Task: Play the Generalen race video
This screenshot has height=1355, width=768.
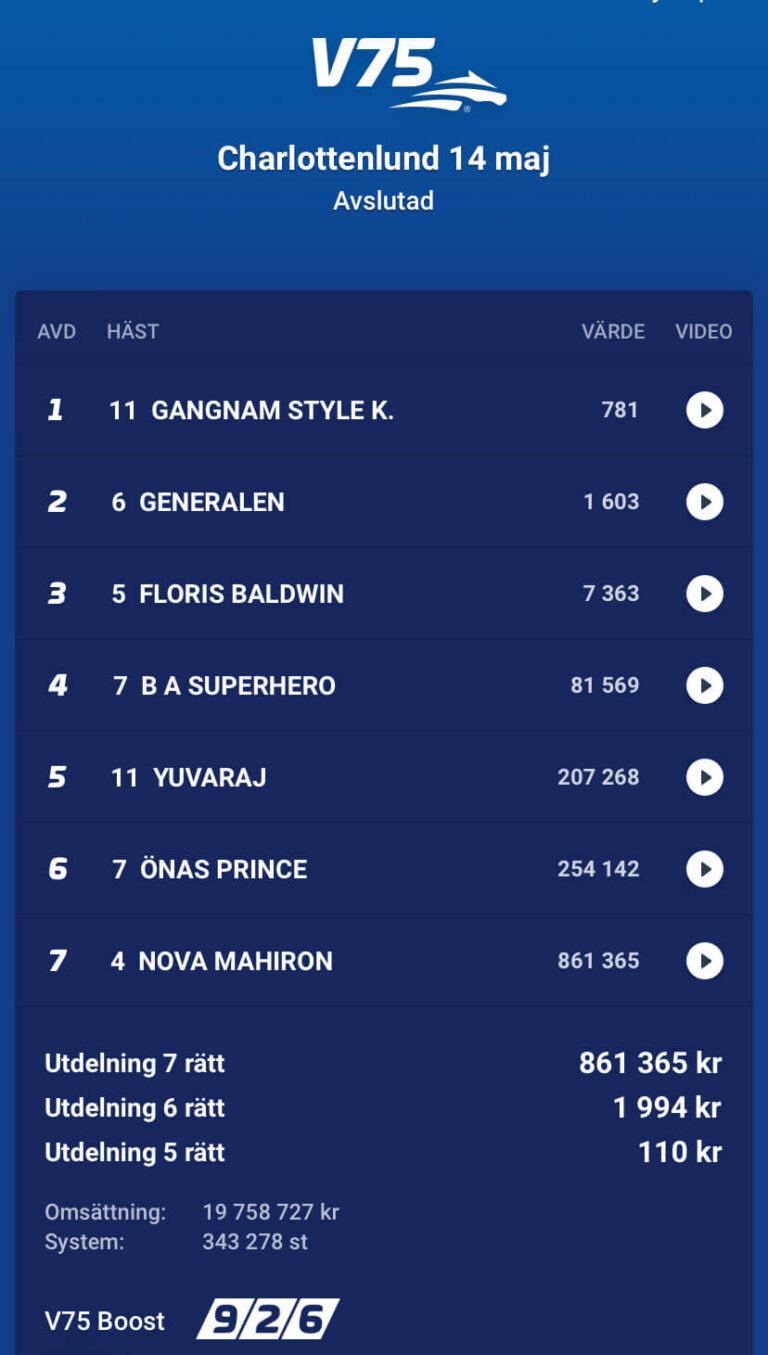Action: pos(704,502)
